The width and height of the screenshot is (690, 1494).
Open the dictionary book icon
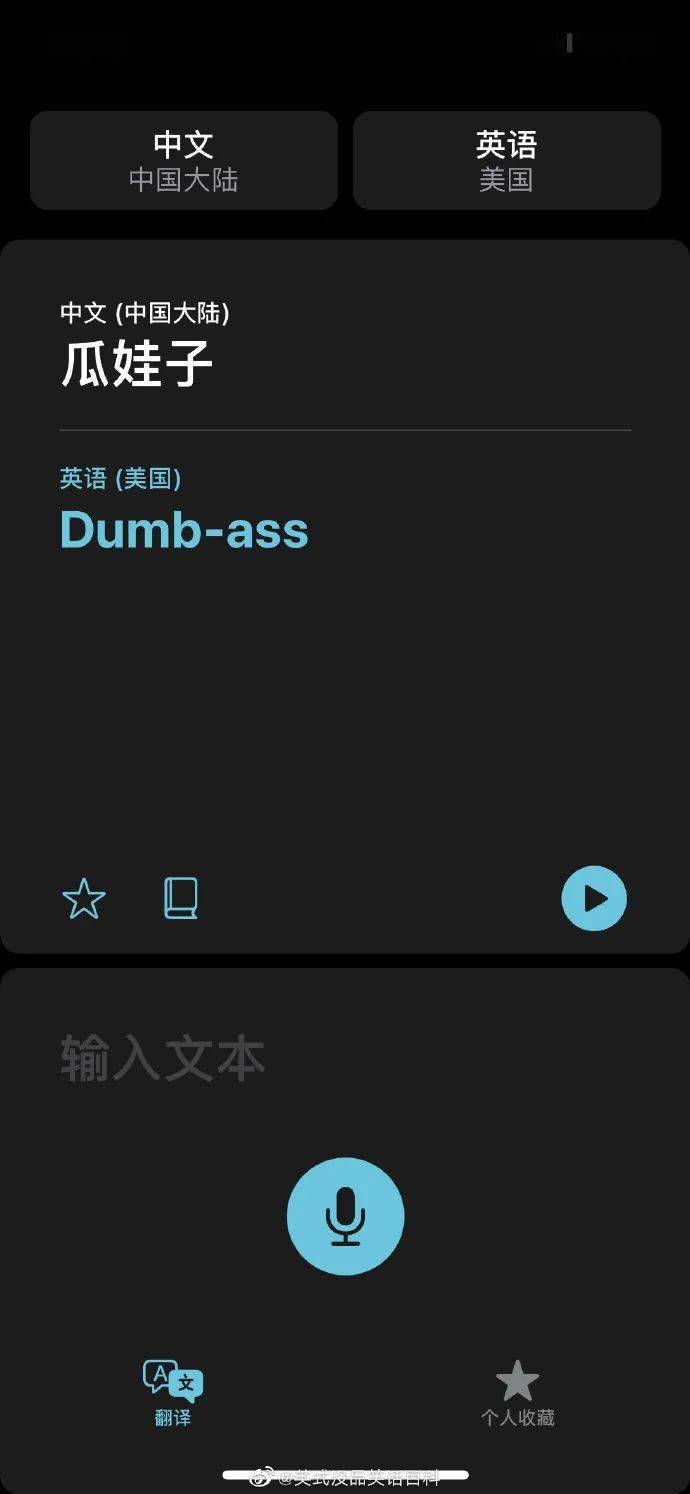(x=181, y=898)
